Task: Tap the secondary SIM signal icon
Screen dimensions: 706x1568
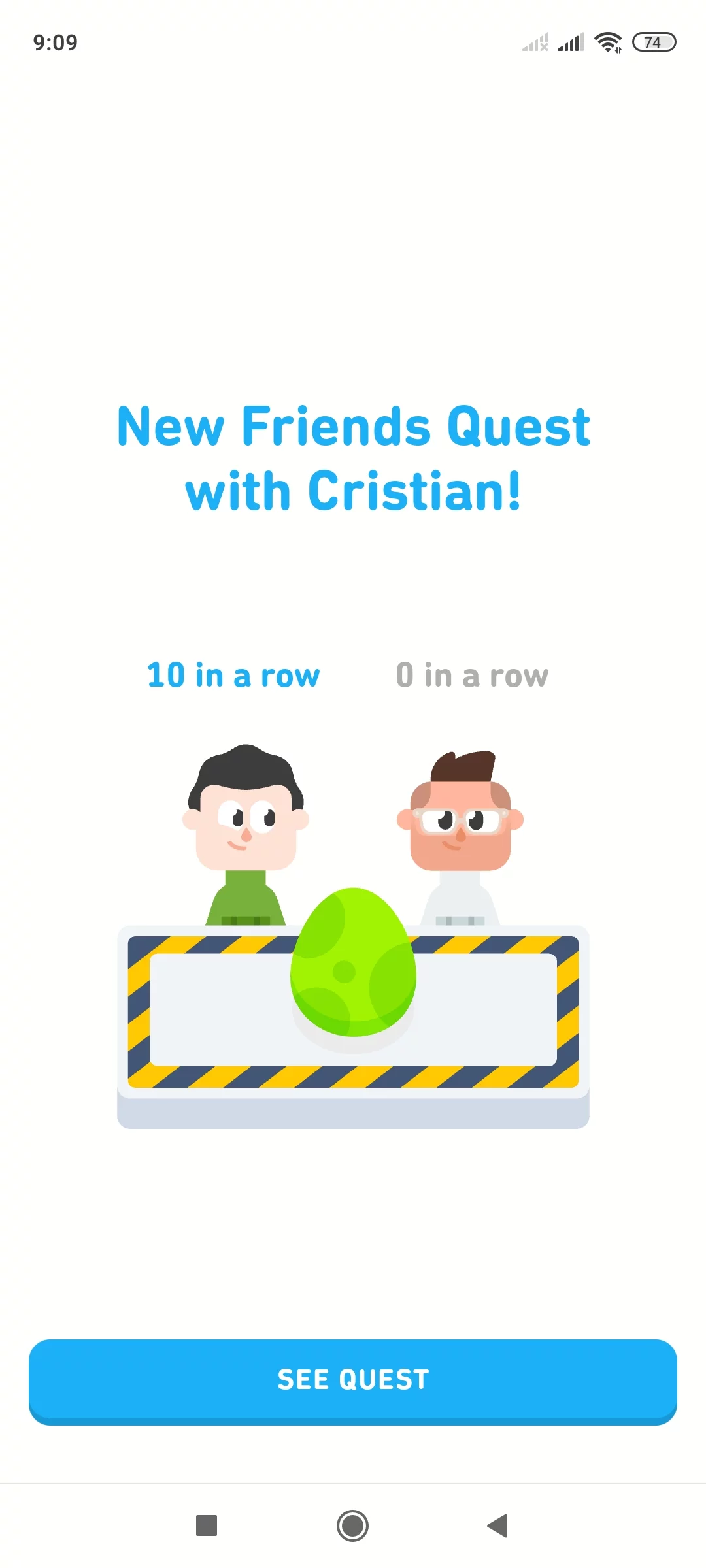Action: pyautogui.click(x=535, y=42)
